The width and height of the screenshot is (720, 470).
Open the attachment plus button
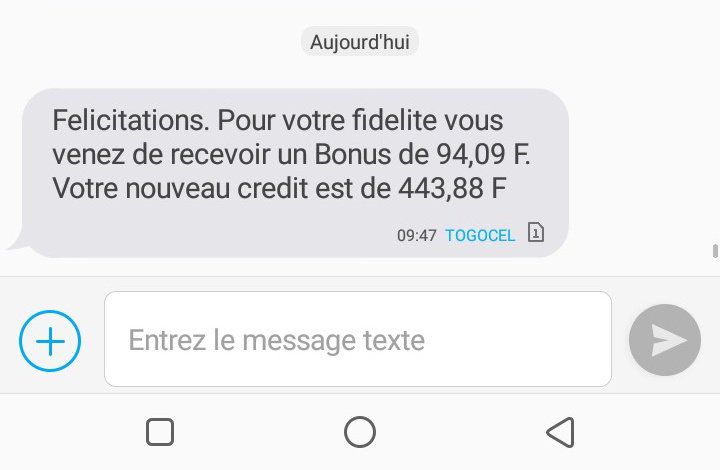tap(50, 341)
